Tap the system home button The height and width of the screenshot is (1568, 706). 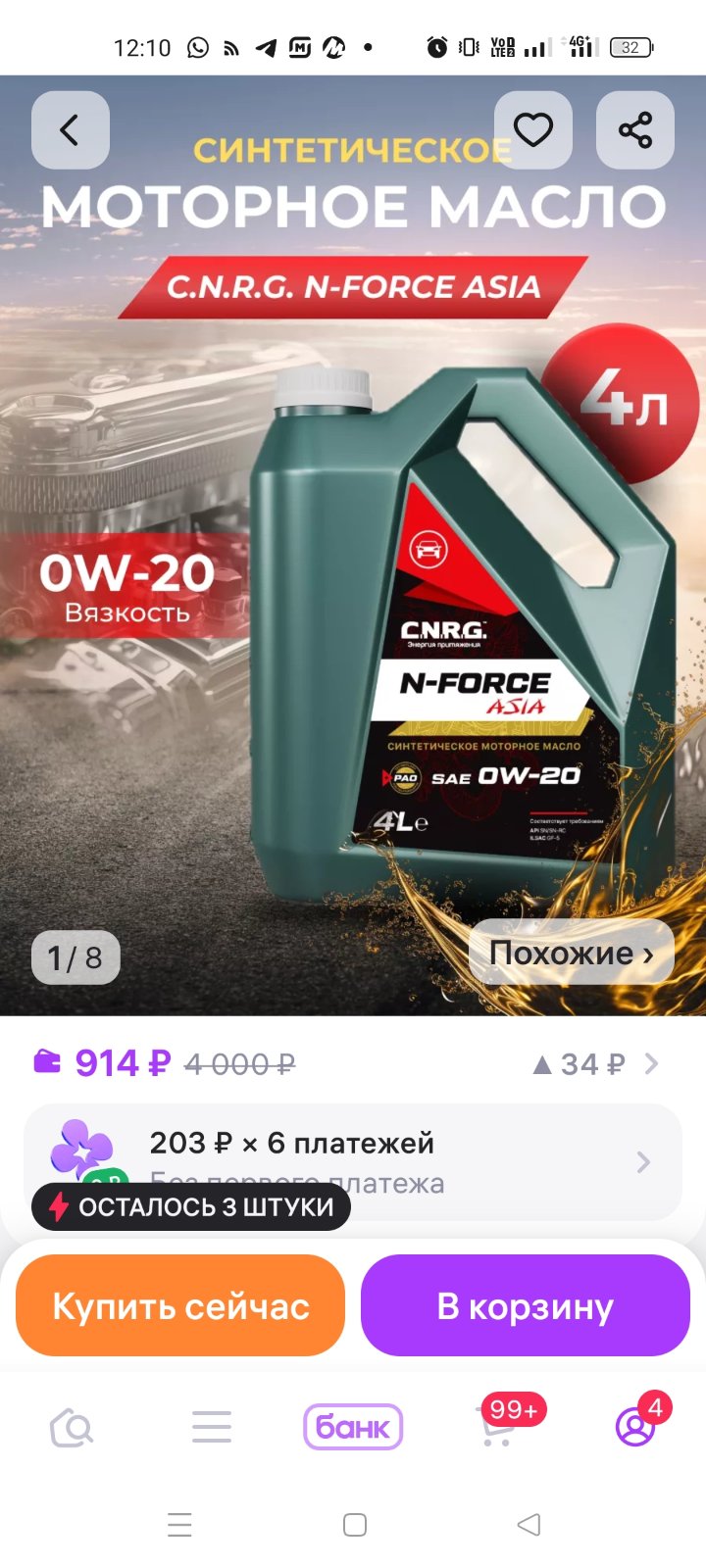click(x=355, y=1524)
